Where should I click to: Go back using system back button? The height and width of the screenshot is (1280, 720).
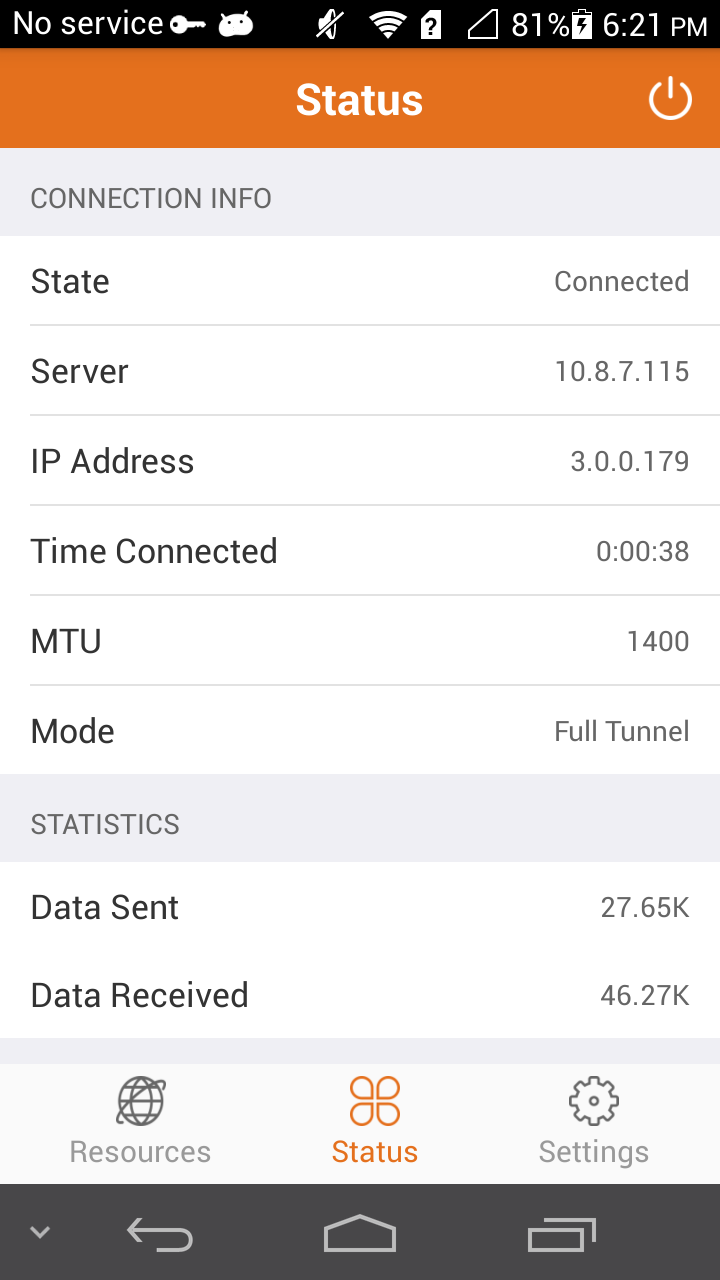click(x=160, y=1234)
